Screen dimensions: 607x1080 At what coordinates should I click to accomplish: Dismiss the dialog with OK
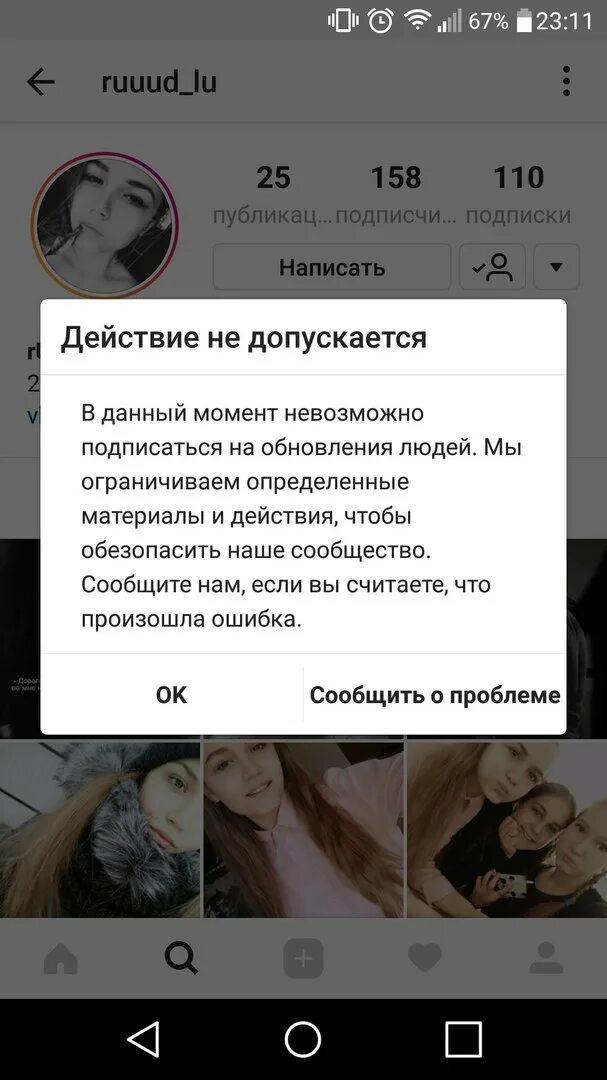click(172, 694)
